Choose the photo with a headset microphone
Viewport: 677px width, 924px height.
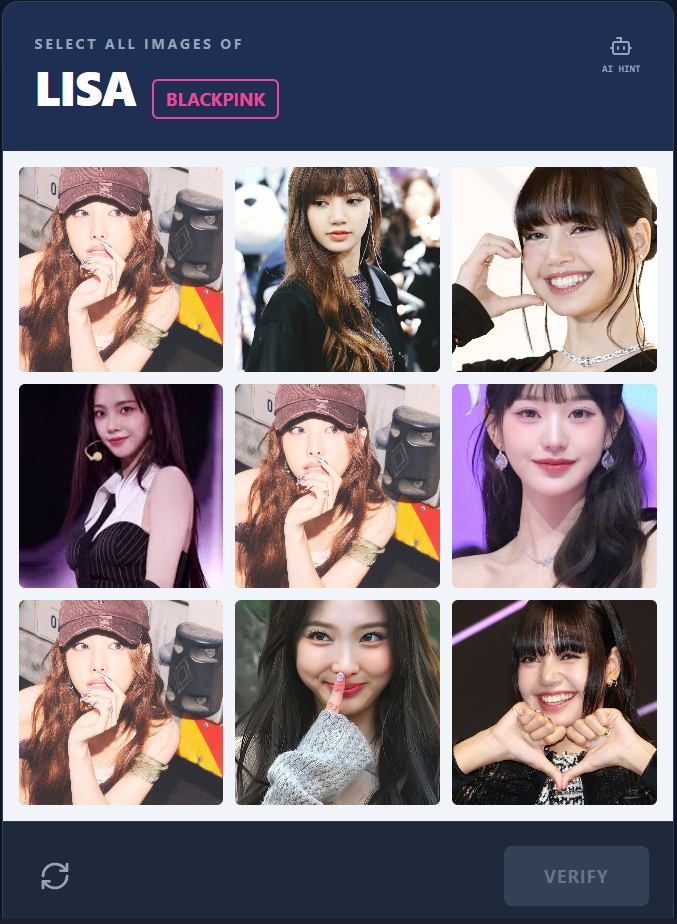[x=120, y=486]
